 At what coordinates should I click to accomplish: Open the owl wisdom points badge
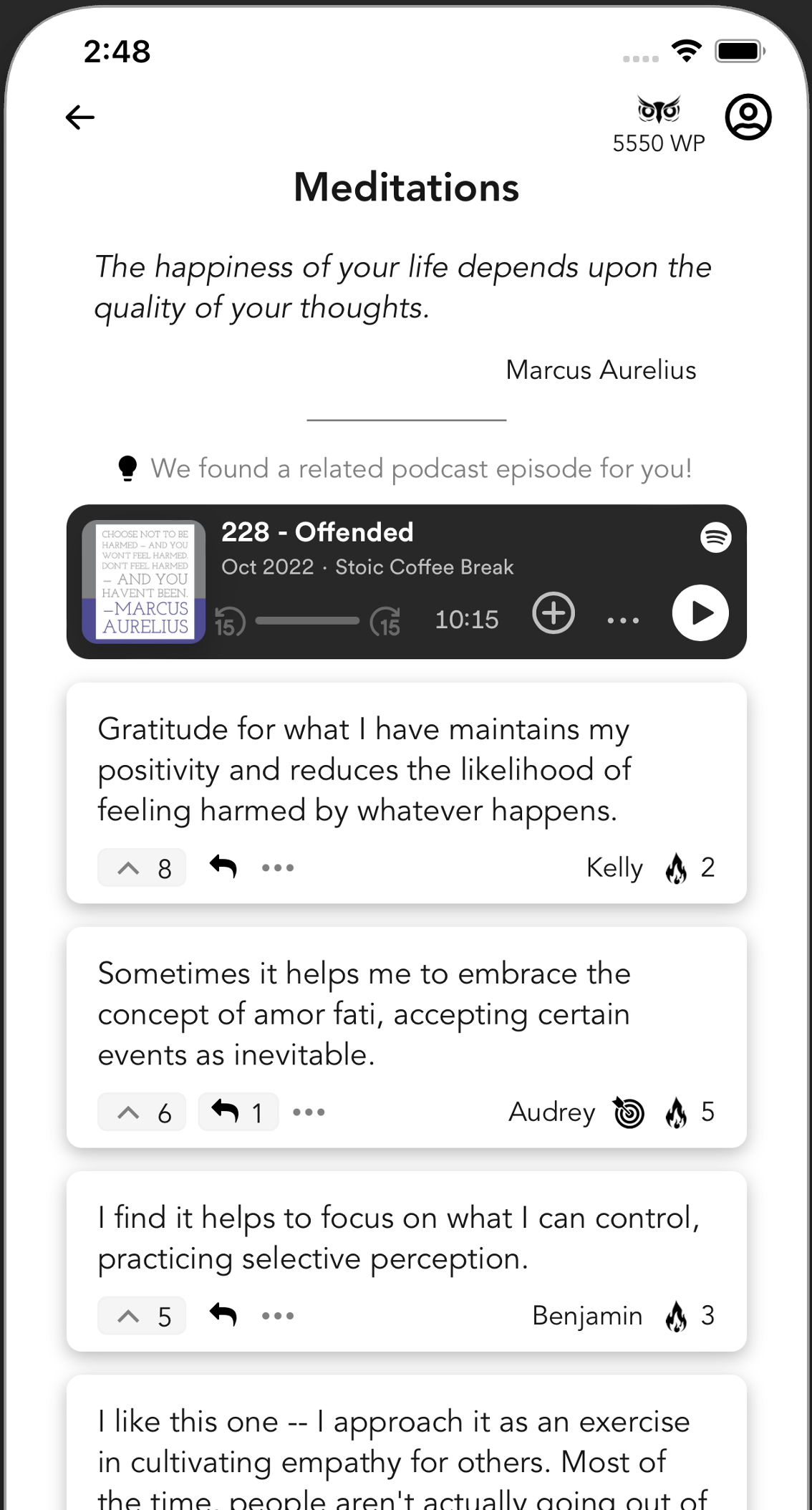[658, 125]
